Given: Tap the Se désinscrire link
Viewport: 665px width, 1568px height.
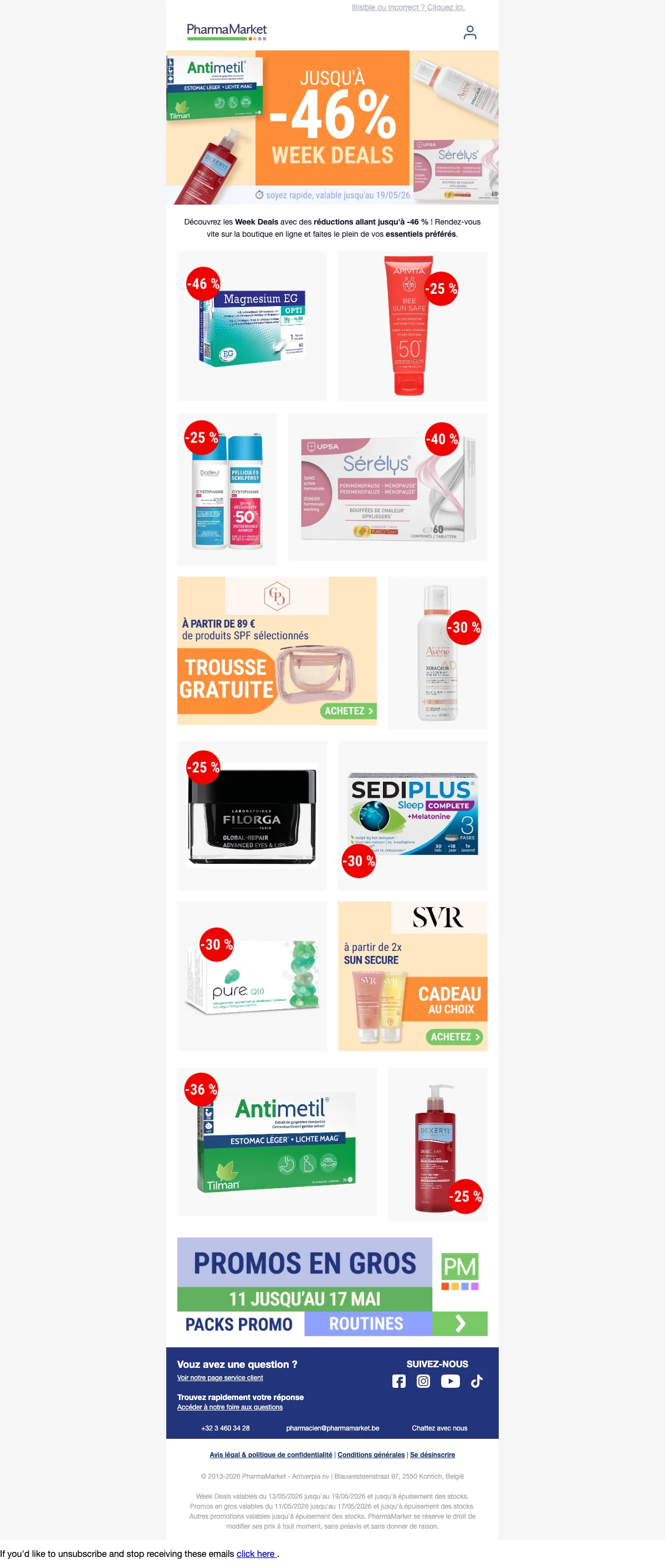Looking at the screenshot, I should (x=433, y=1455).
